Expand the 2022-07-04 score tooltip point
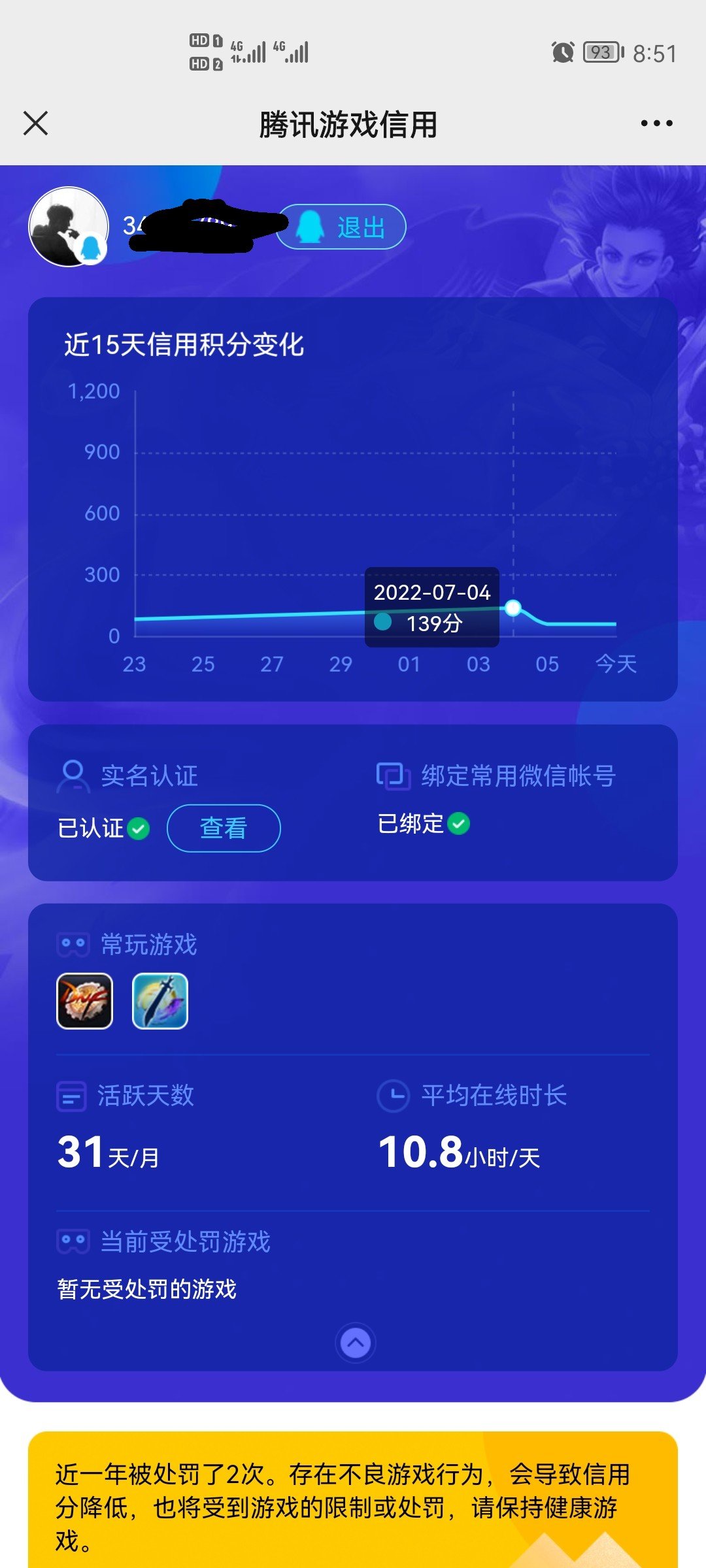706x1568 pixels. coord(514,609)
